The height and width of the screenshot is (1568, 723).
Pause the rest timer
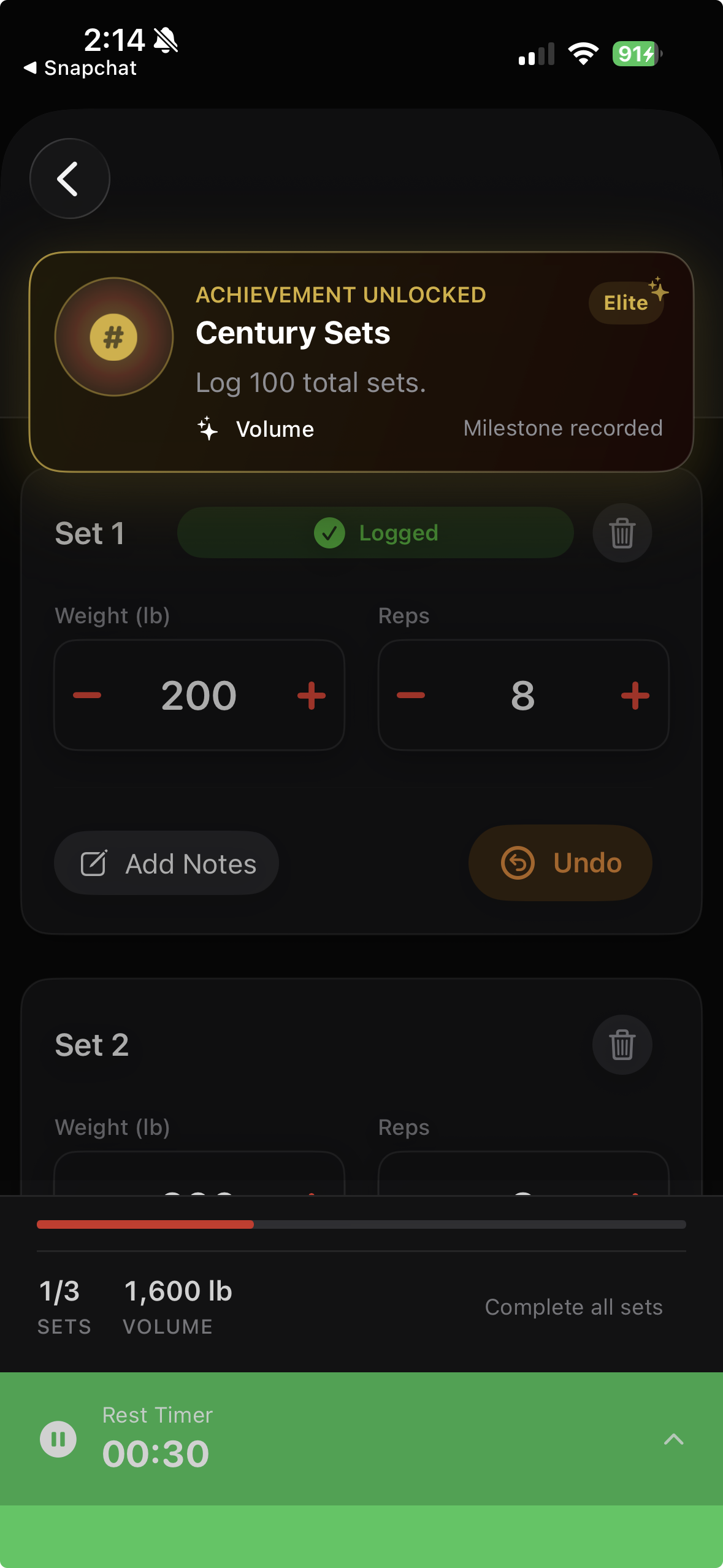click(58, 1439)
